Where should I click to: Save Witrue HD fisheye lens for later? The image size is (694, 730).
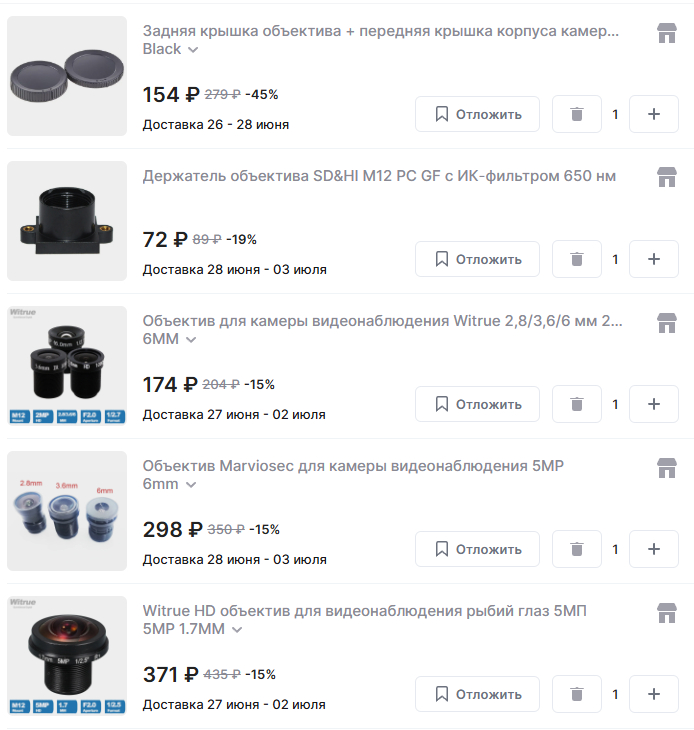(477, 694)
